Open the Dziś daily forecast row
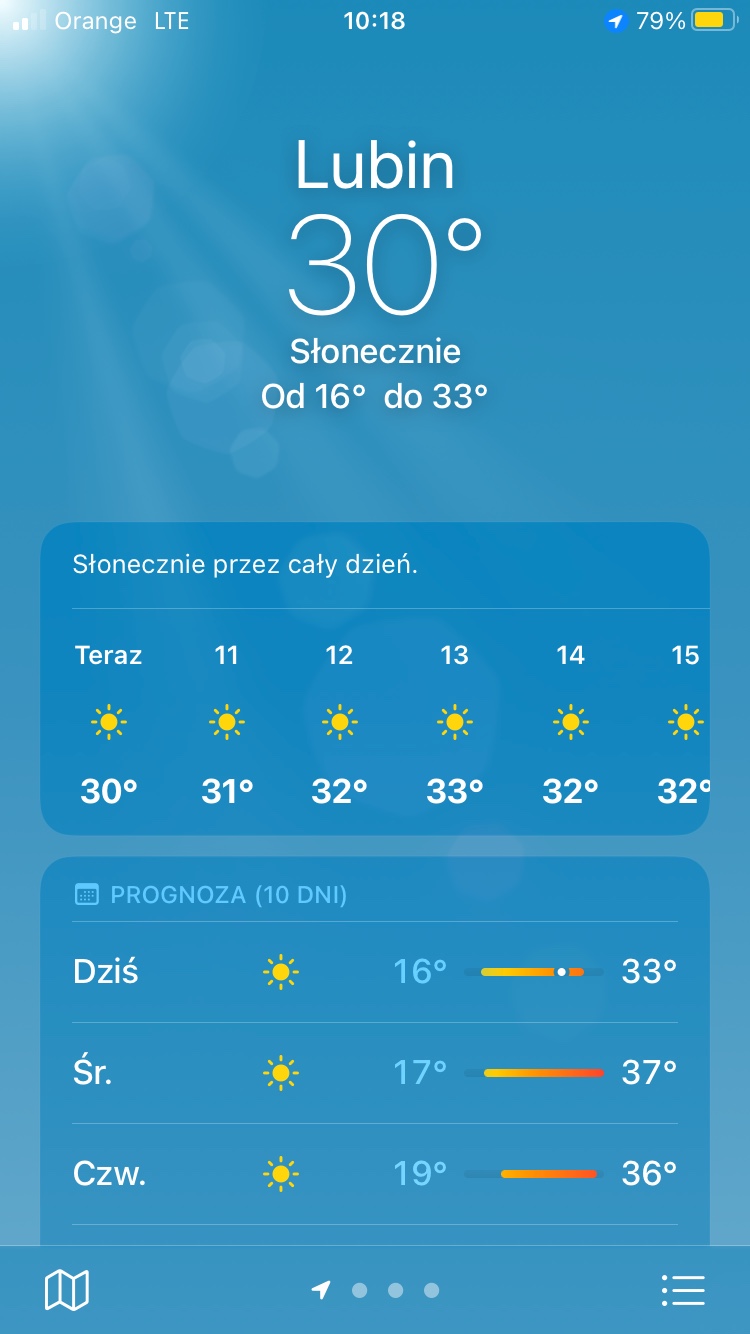 coord(375,972)
